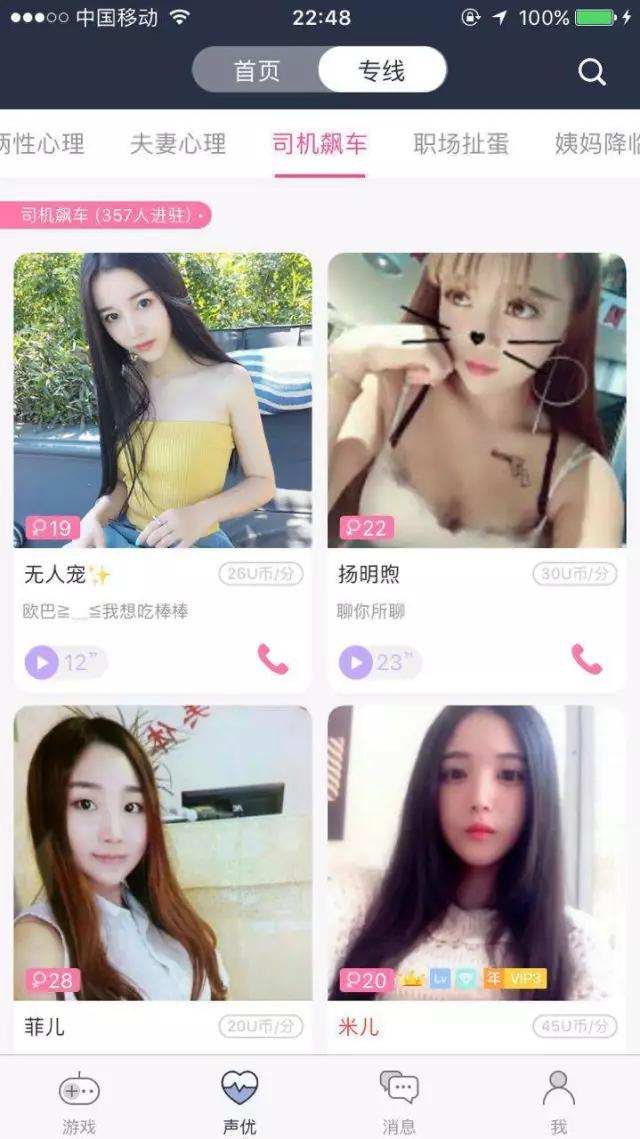
Task: Go to the 我 profile tab
Action: pos(558,1100)
